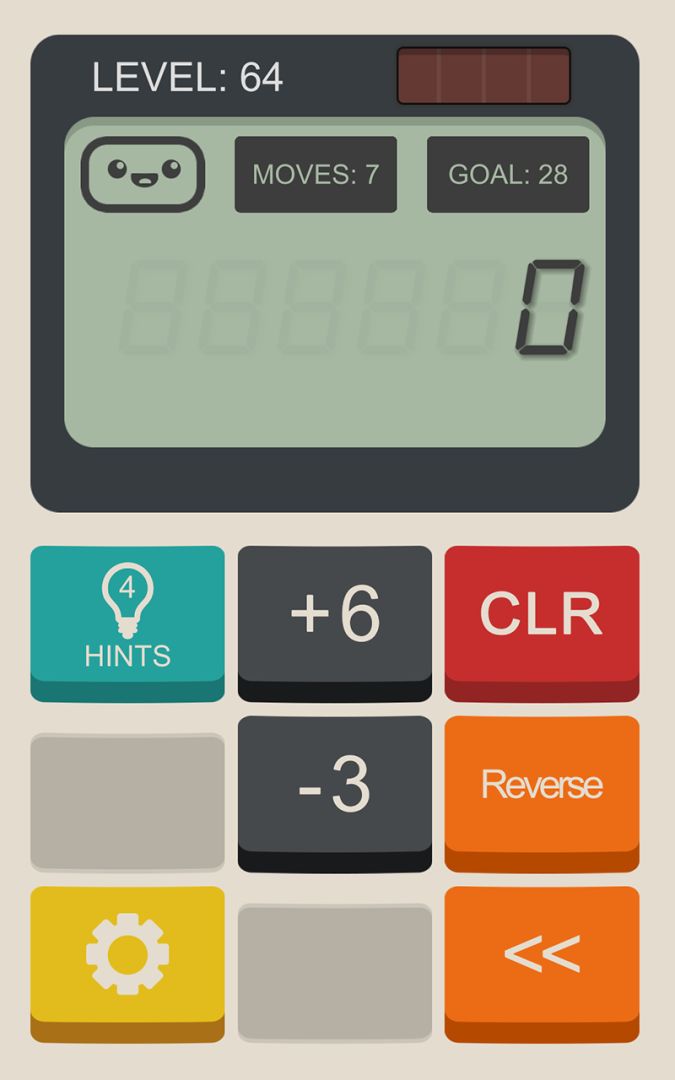The image size is (675, 1080).
Task: Tap the red CLR button
Action: click(x=541, y=615)
